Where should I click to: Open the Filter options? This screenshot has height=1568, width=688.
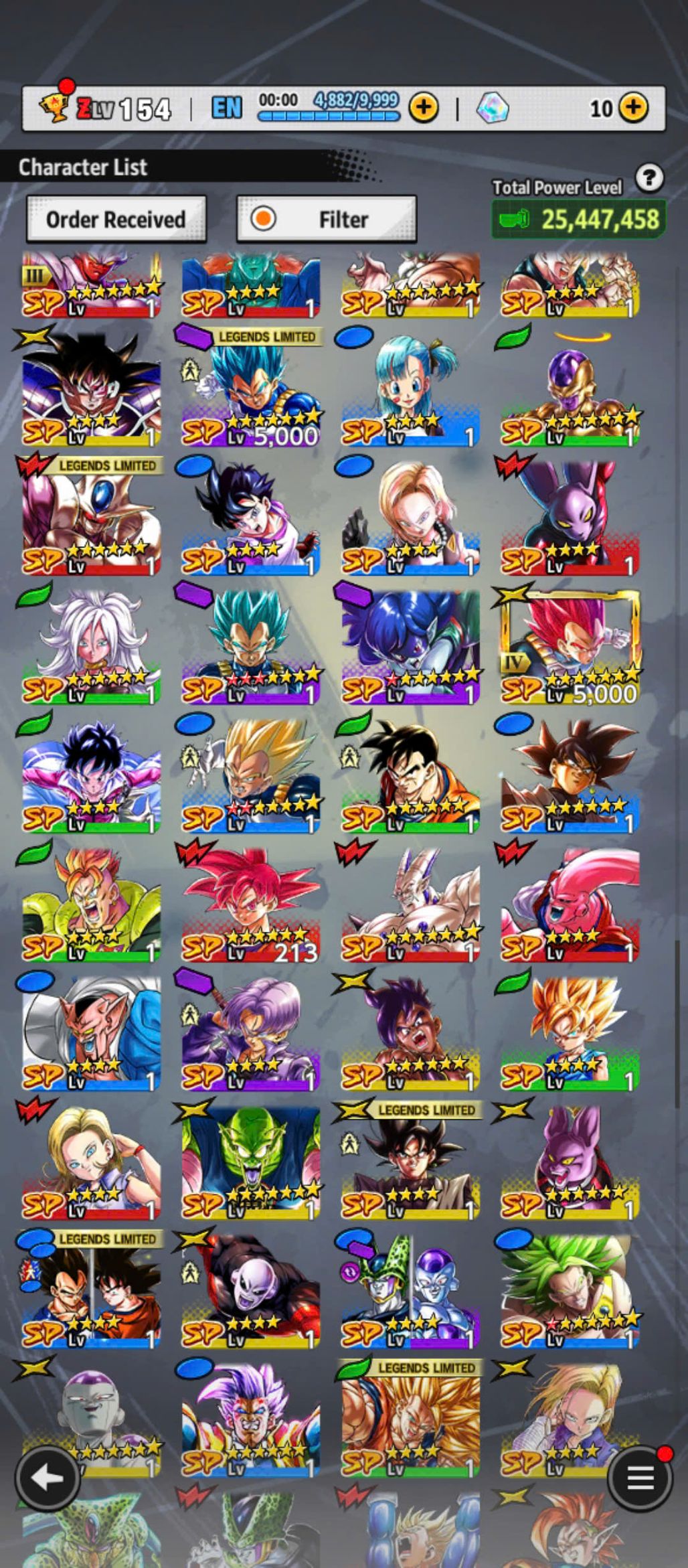pyautogui.click(x=327, y=219)
